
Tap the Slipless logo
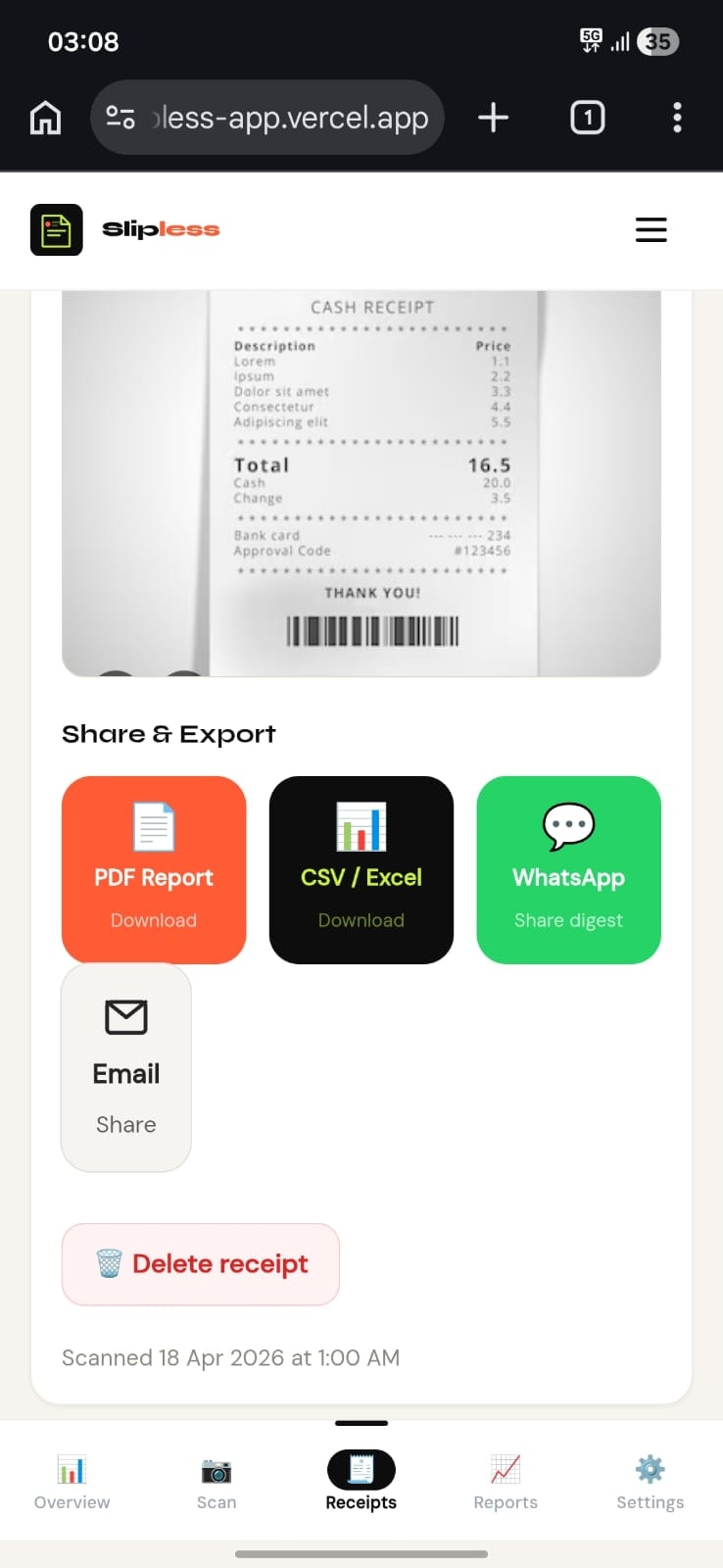(x=125, y=229)
